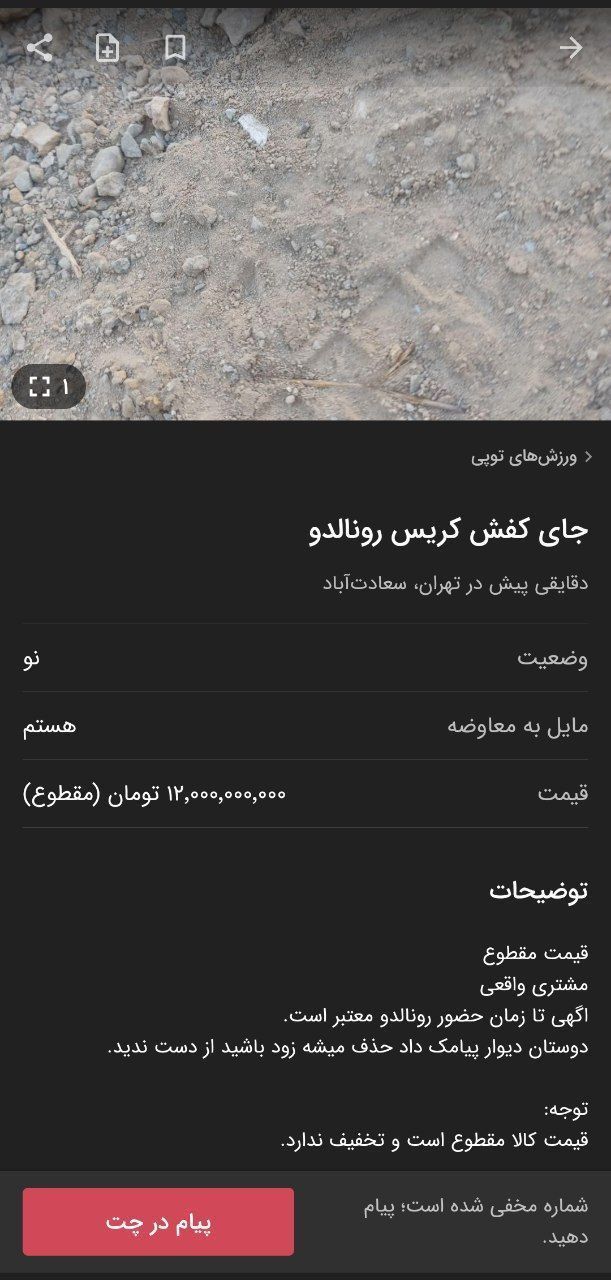
Task: Bookmark this ad
Action: click(175, 48)
